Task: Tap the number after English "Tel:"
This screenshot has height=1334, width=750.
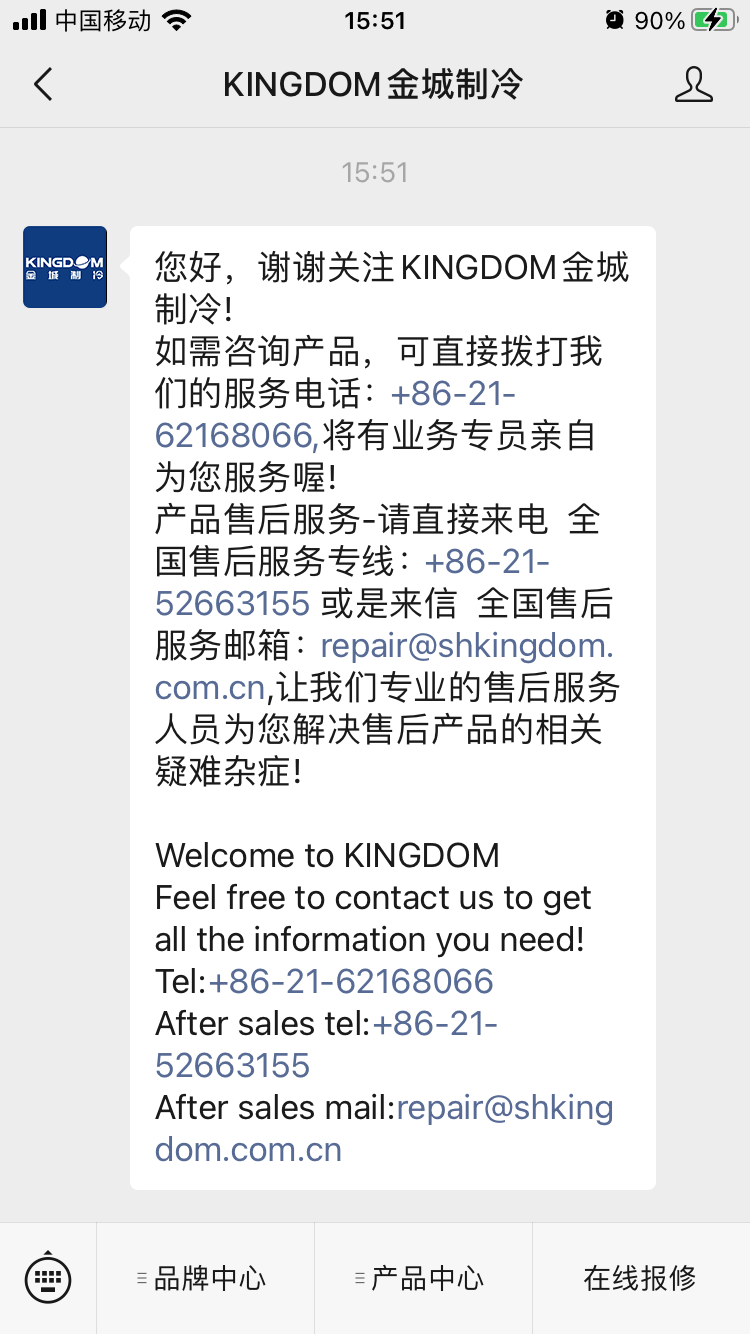Action: [351, 981]
